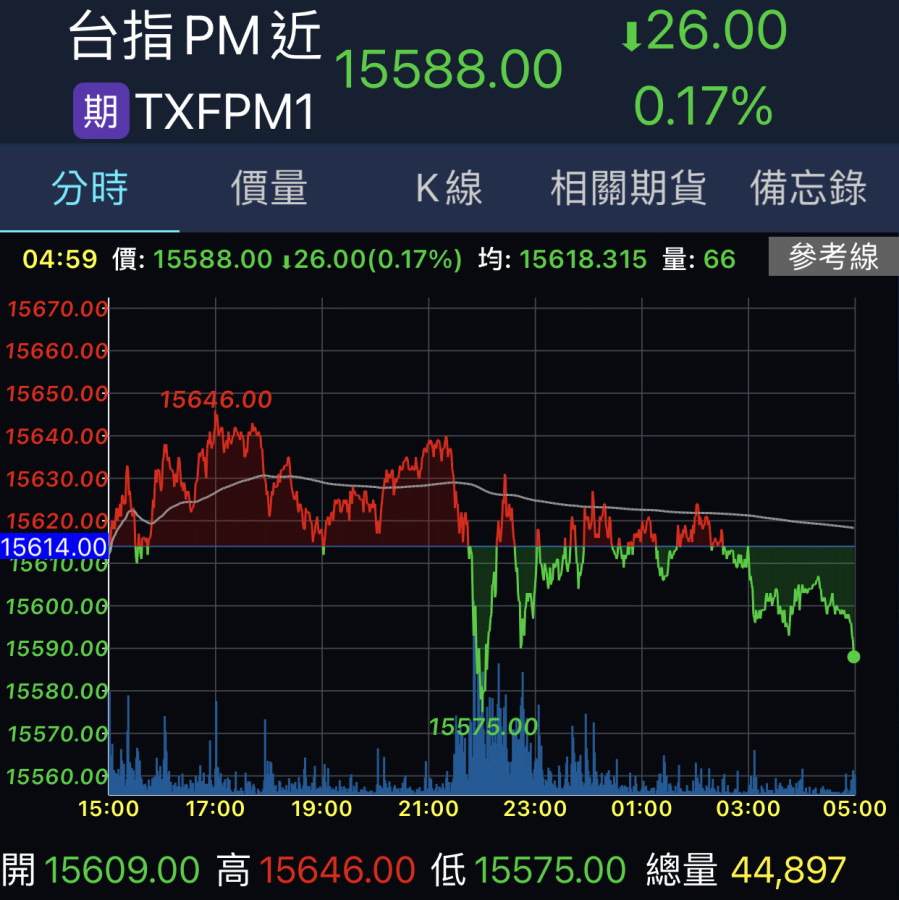Switch to the 分時 tab
Image resolution: width=899 pixels, height=900 pixels.
90,188
